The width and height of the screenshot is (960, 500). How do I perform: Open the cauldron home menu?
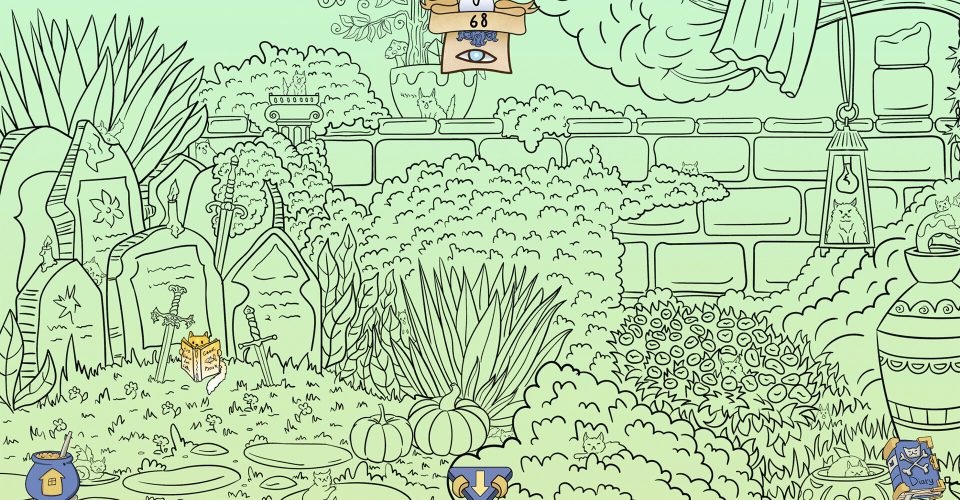[49, 476]
